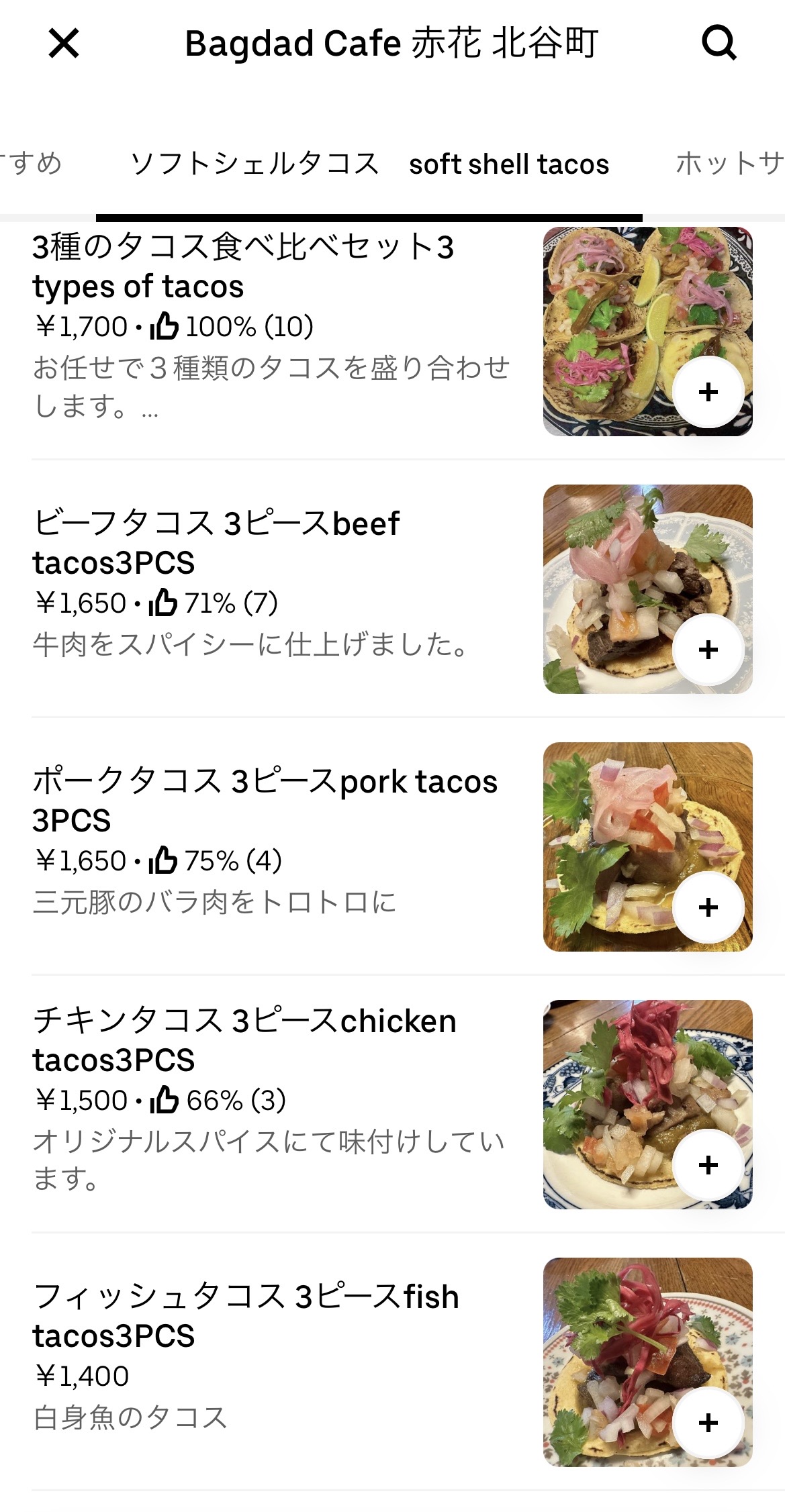
Task: Close the Bagdad Cafe menu screen
Action: [x=64, y=44]
